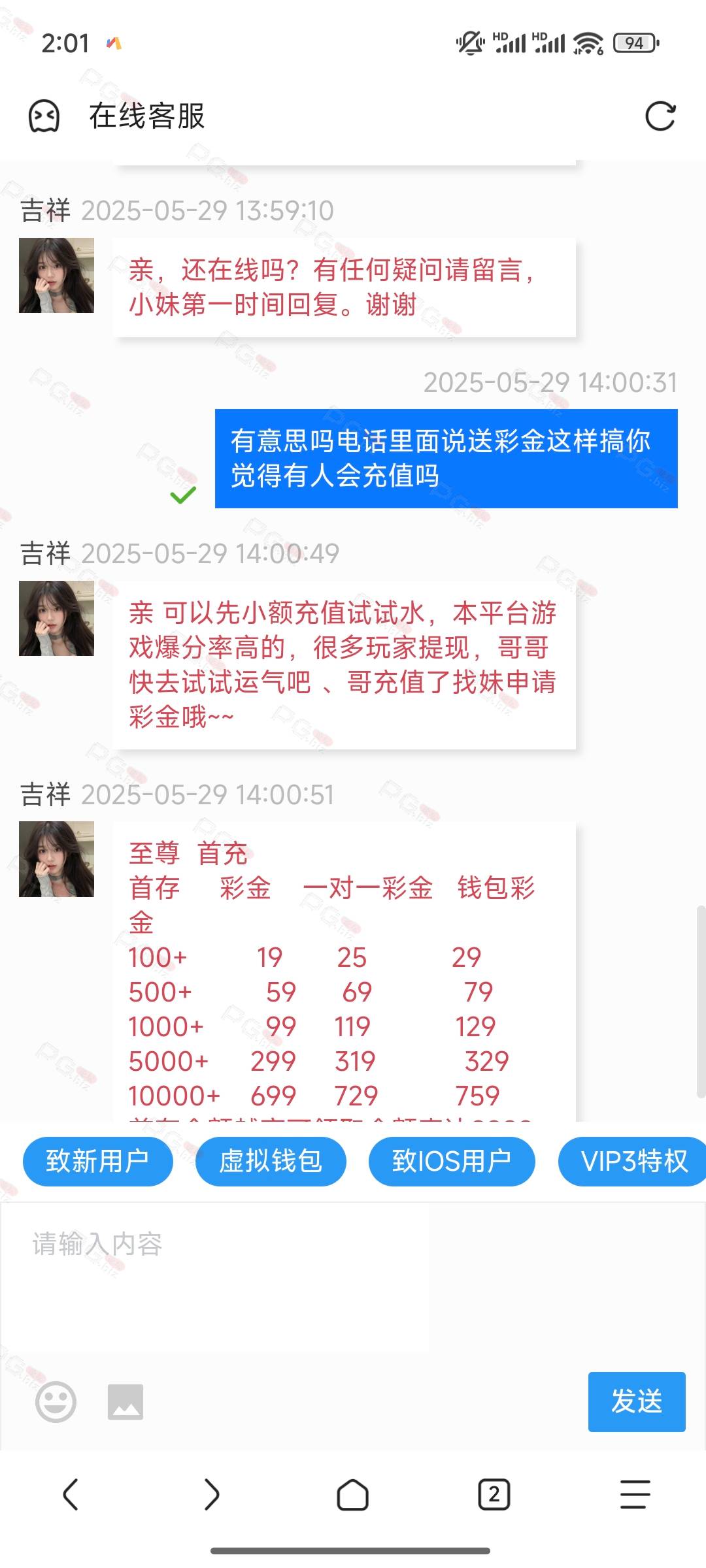This screenshot has width=706, height=1568.
Task: Open the browser home page
Action: pyautogui.click(x=353, y=1494)
